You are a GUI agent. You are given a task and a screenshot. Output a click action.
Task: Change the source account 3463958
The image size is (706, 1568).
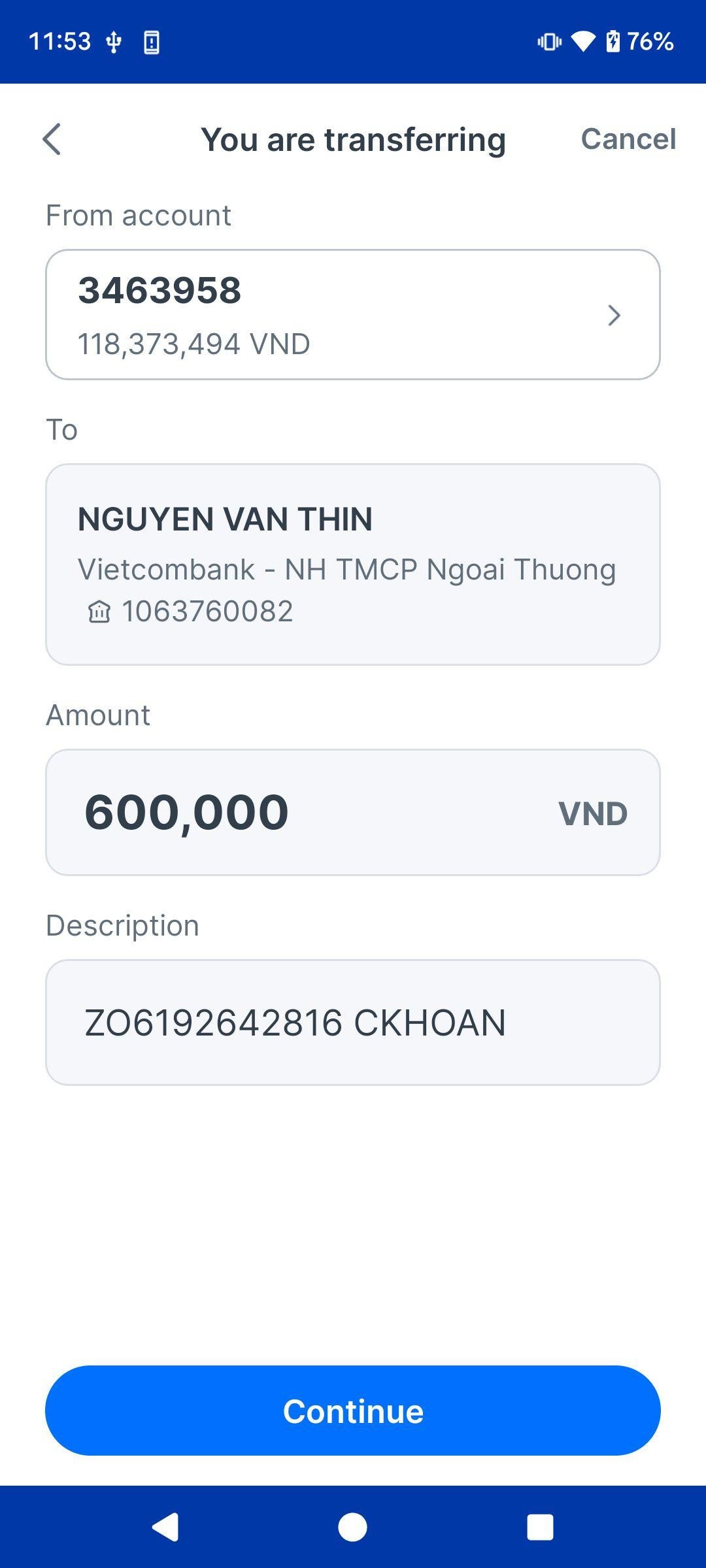click(353, 314)
